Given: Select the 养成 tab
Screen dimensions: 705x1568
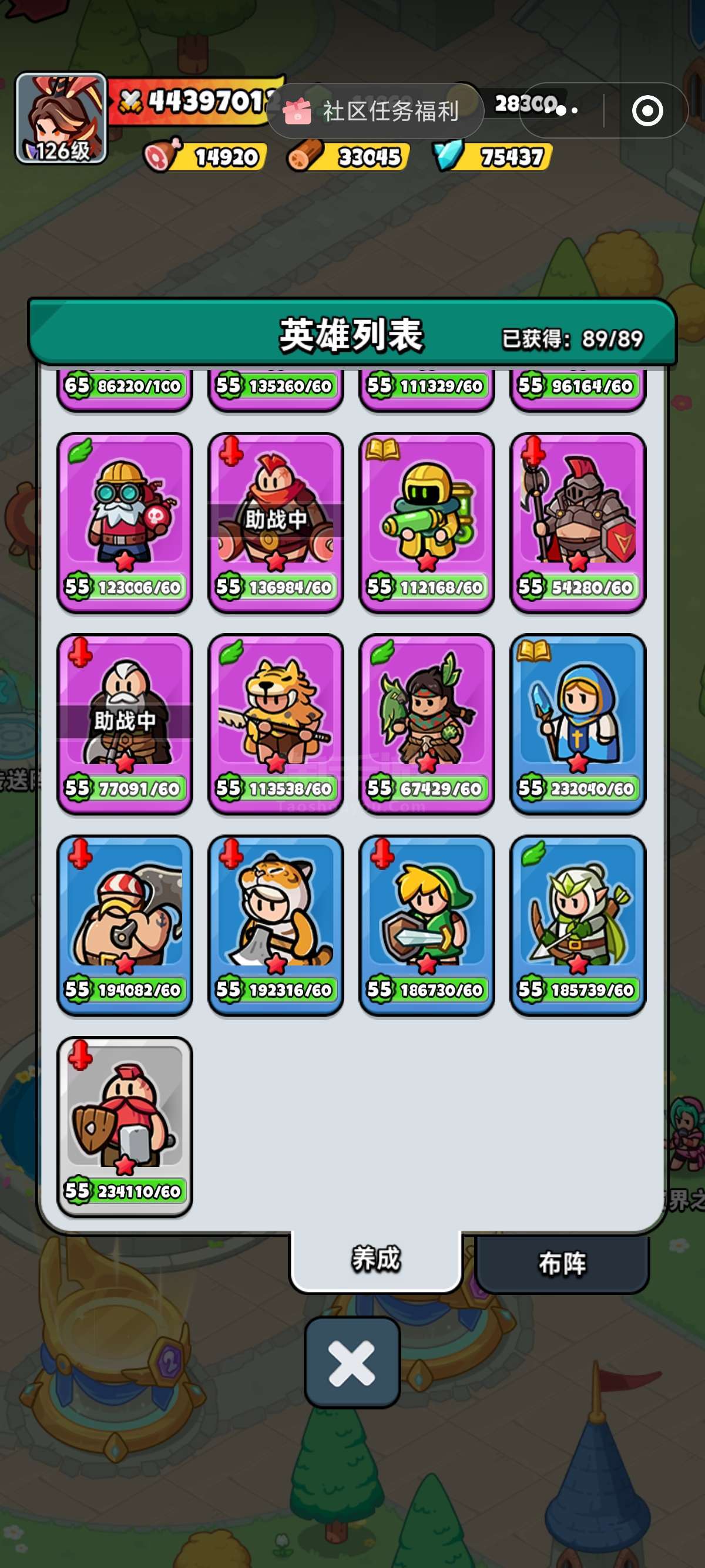Looking at the screenshot, I should pos(375,1259).
